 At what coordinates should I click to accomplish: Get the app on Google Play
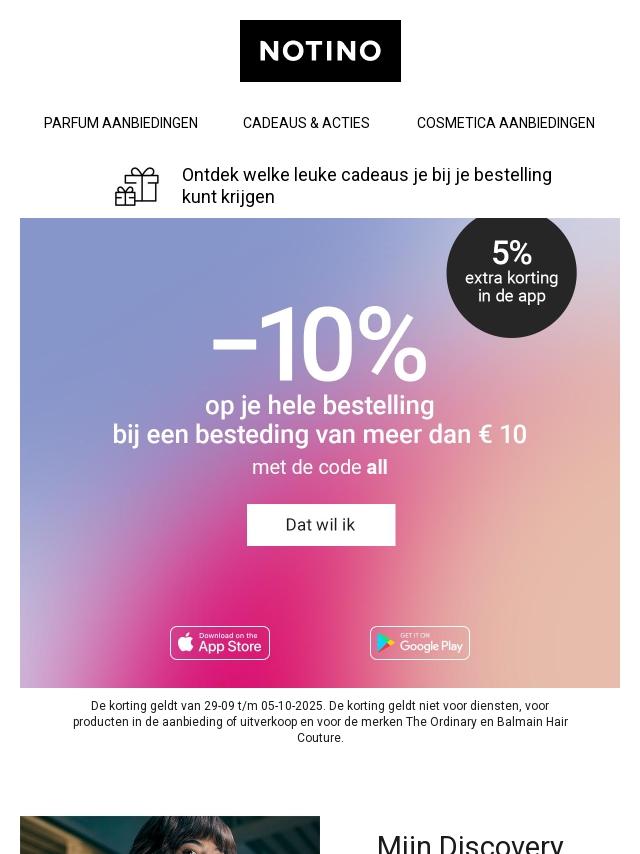tap(420, 643)
